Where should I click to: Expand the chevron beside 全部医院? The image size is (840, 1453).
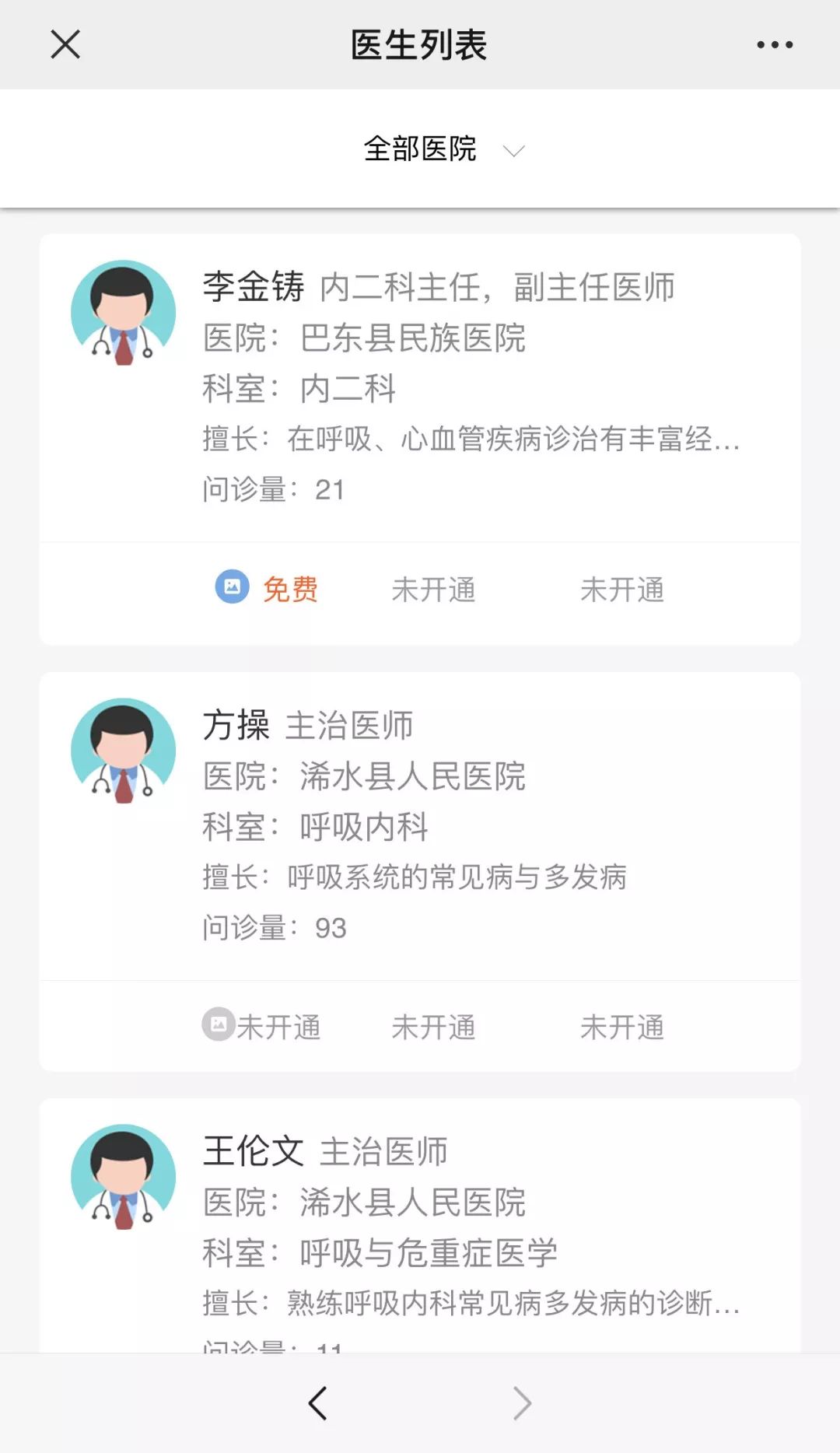513,152
